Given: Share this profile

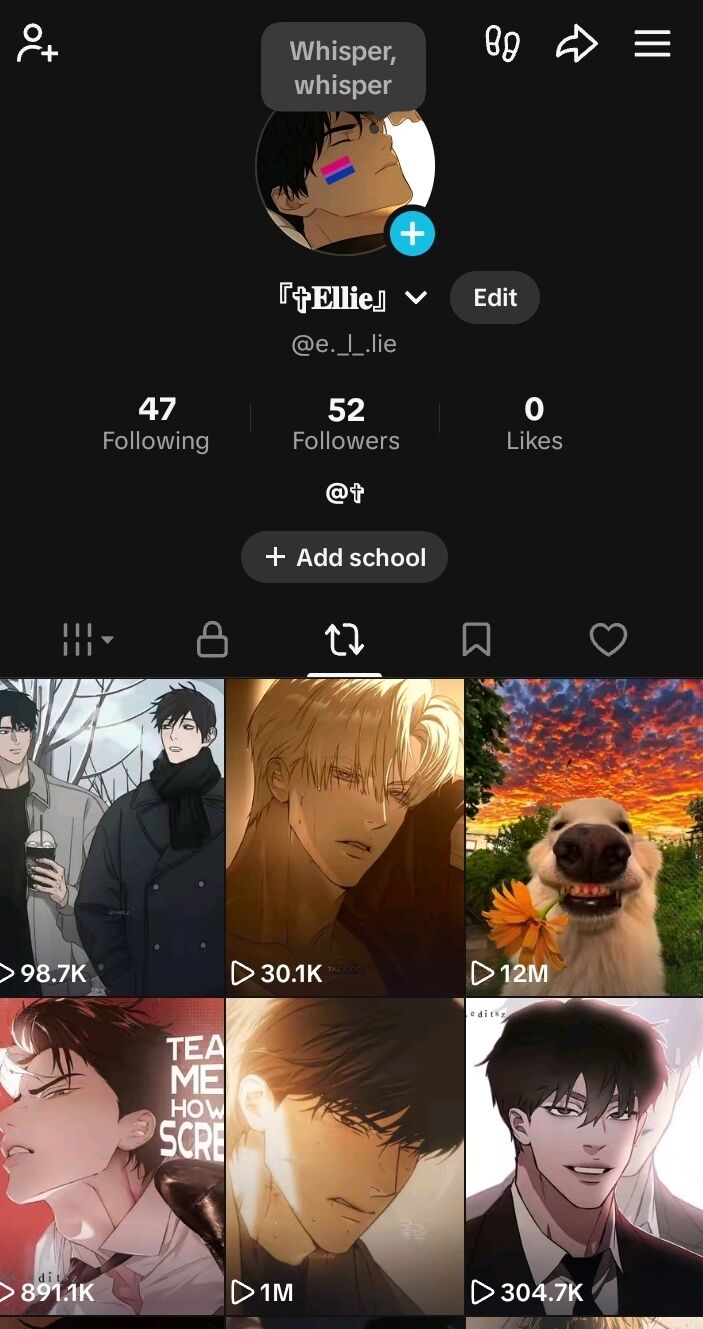Looking at the screenshot, I should [x=577, y=44].
